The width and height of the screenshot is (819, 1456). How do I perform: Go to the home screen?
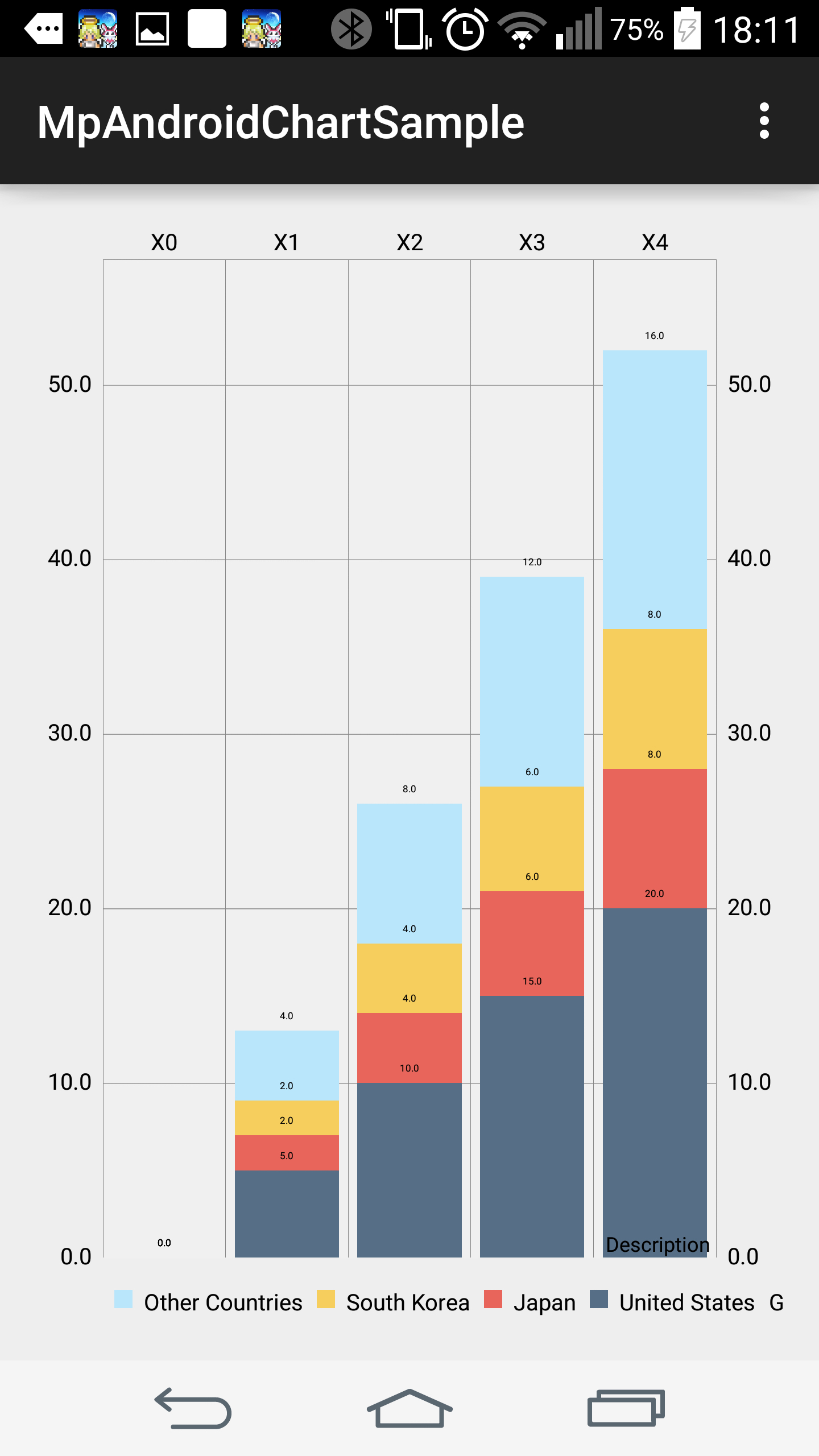click(409, 1408)
